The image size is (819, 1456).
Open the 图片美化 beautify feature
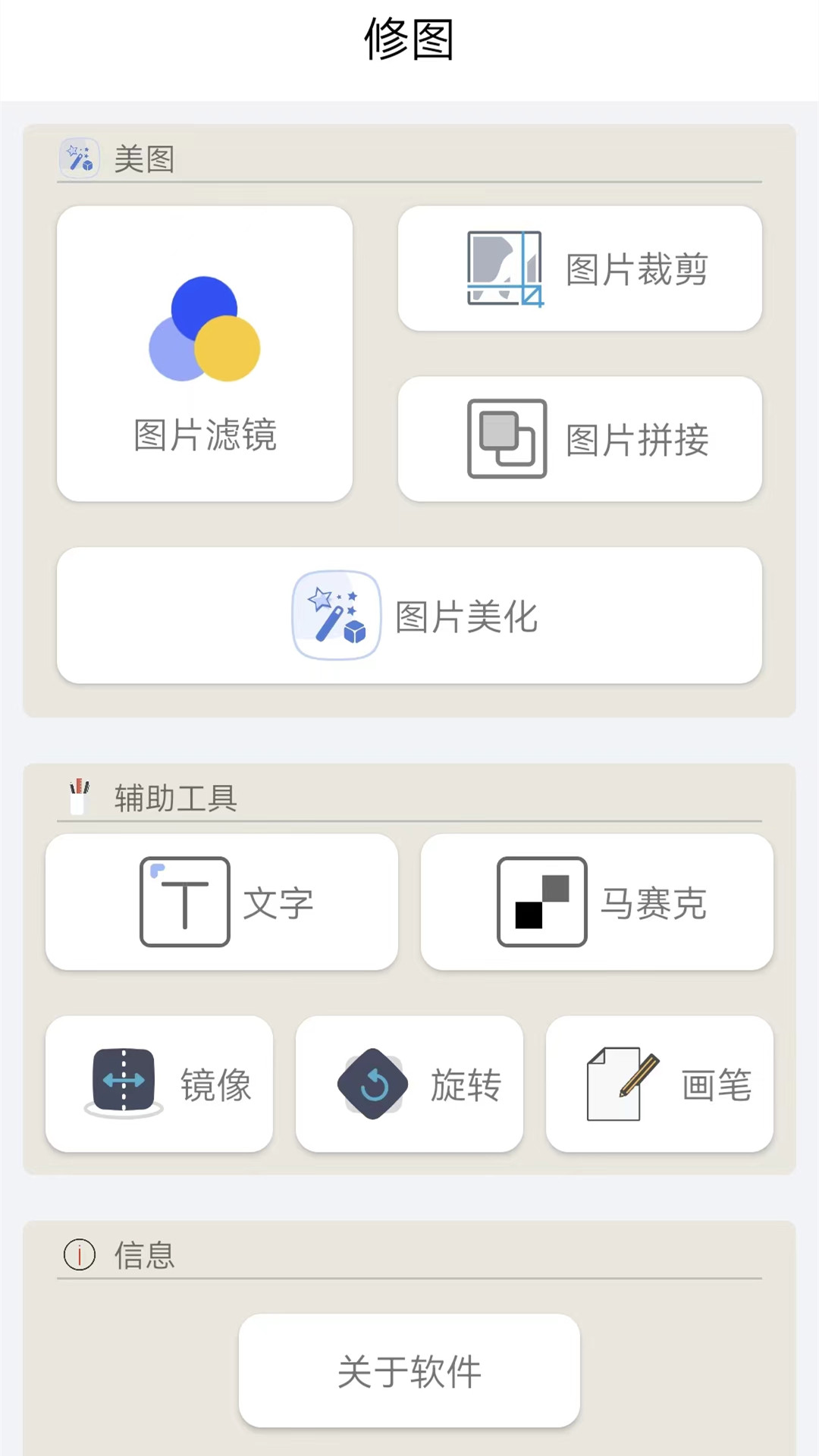[x=408, y=614]
